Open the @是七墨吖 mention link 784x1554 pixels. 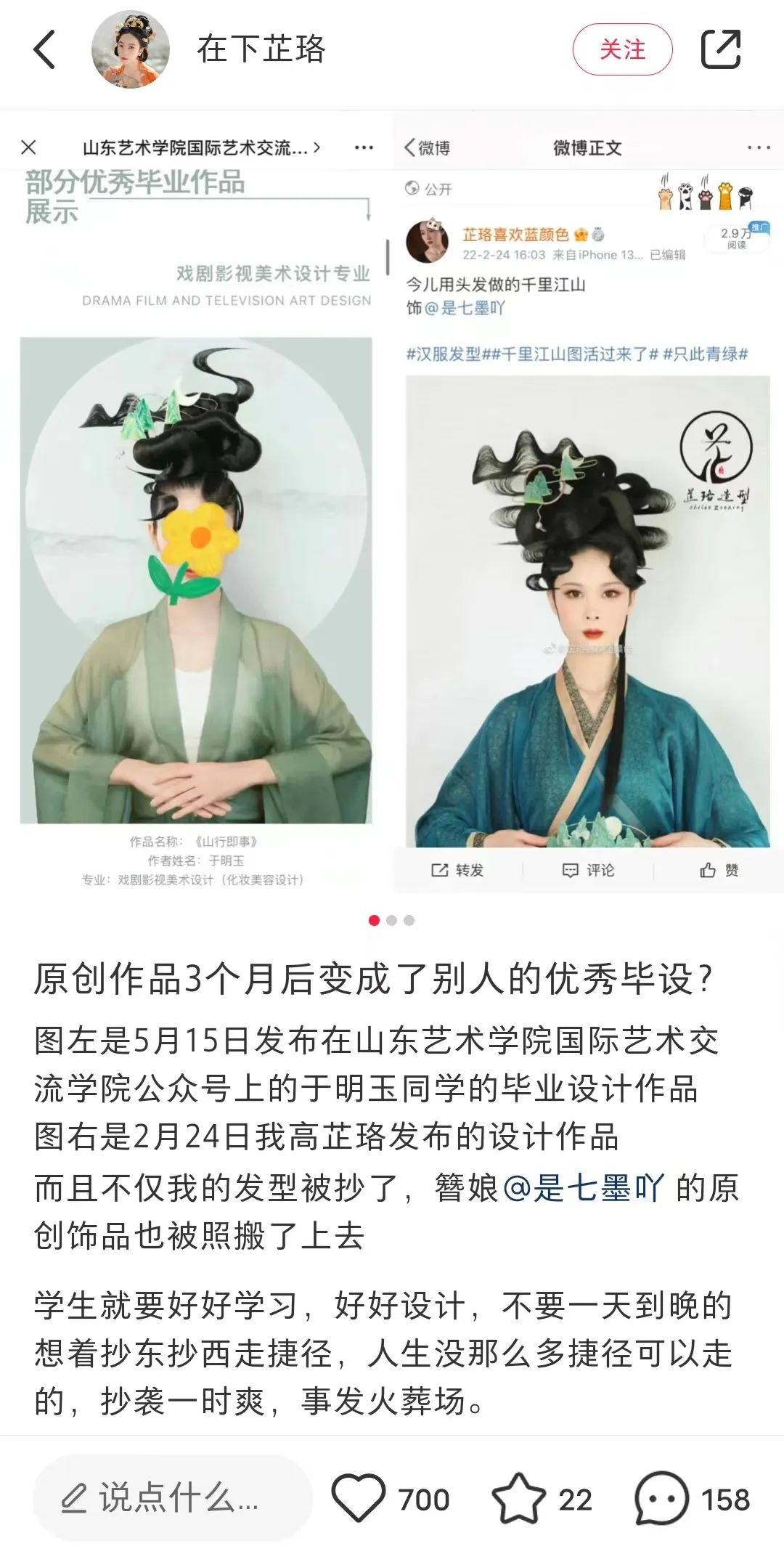(x=583, y=1189)
